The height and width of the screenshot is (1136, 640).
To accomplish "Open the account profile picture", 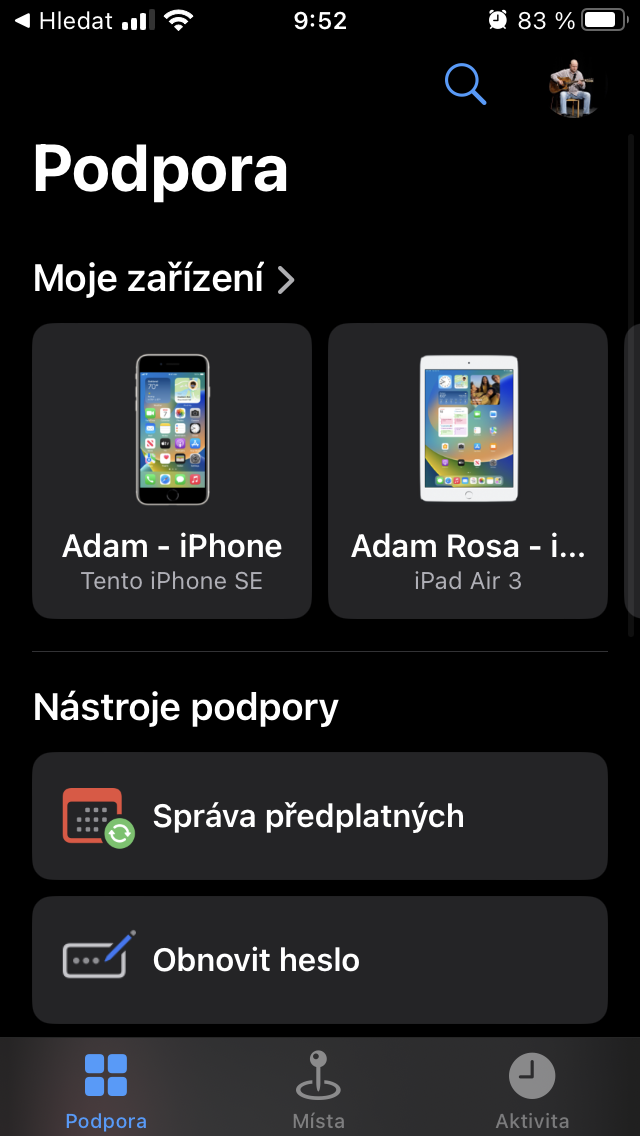I will (x=573, y=88).
